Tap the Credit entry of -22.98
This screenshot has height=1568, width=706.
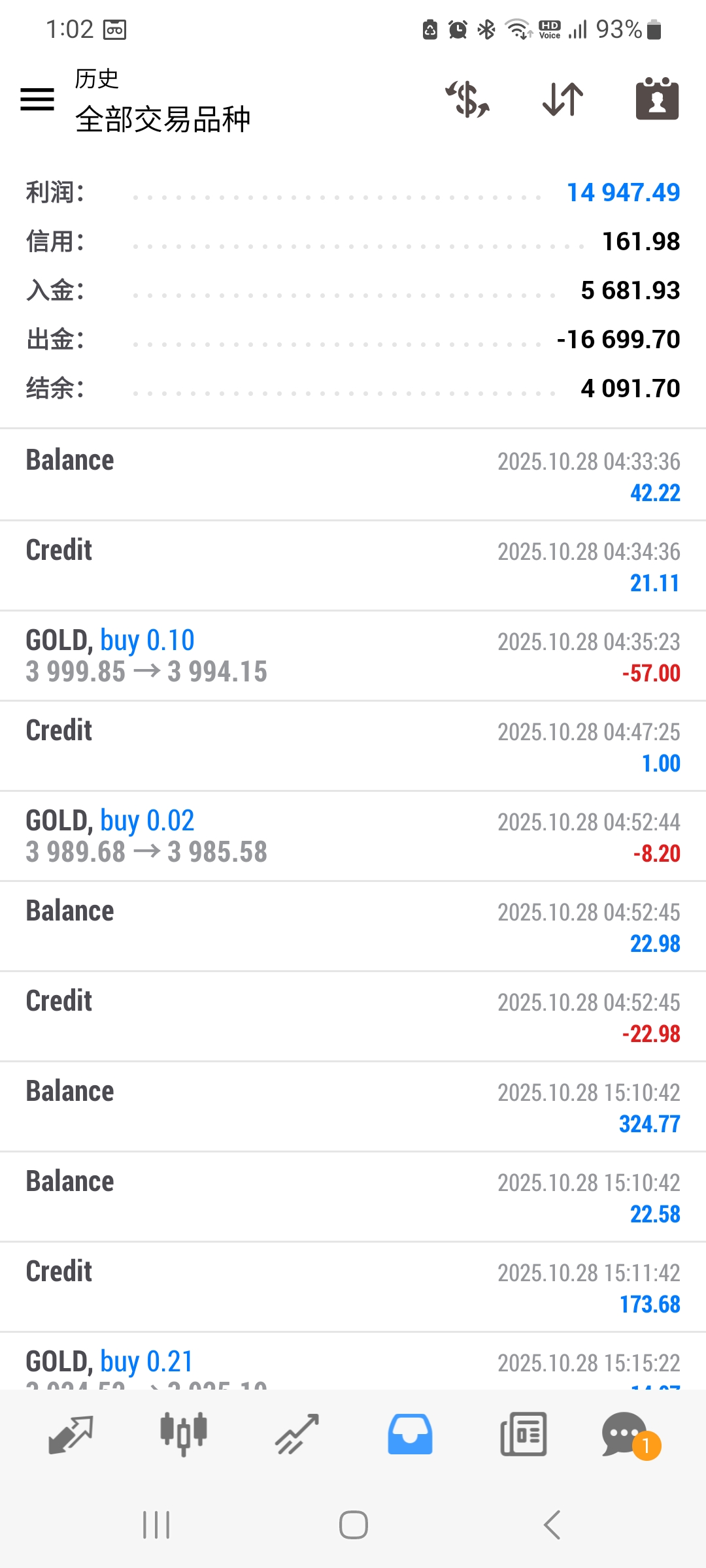pos(353,1017)
